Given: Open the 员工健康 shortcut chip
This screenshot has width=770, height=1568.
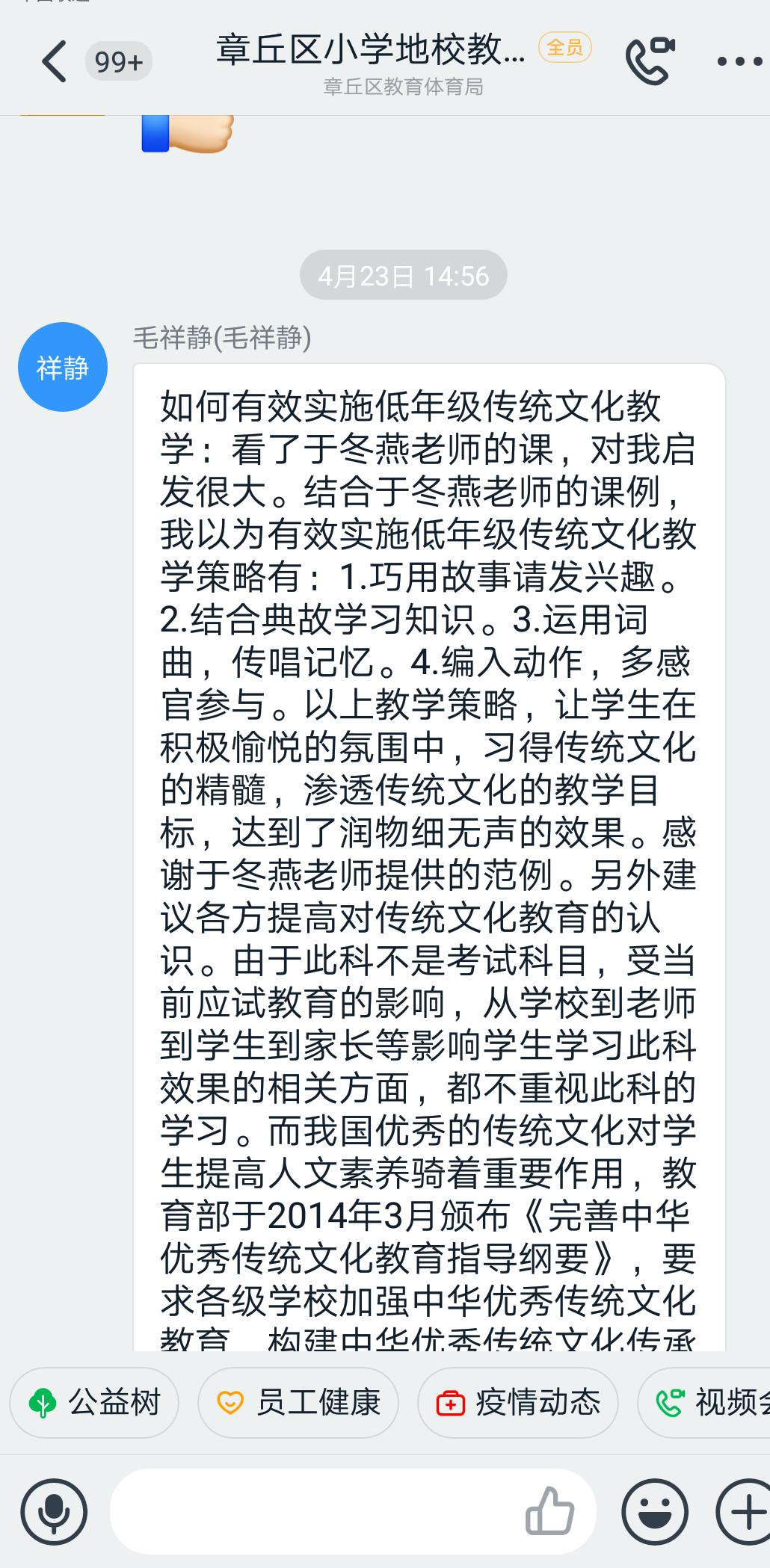Looking at the screenshot, I should pyautogui.click(x=298, y=1403).
